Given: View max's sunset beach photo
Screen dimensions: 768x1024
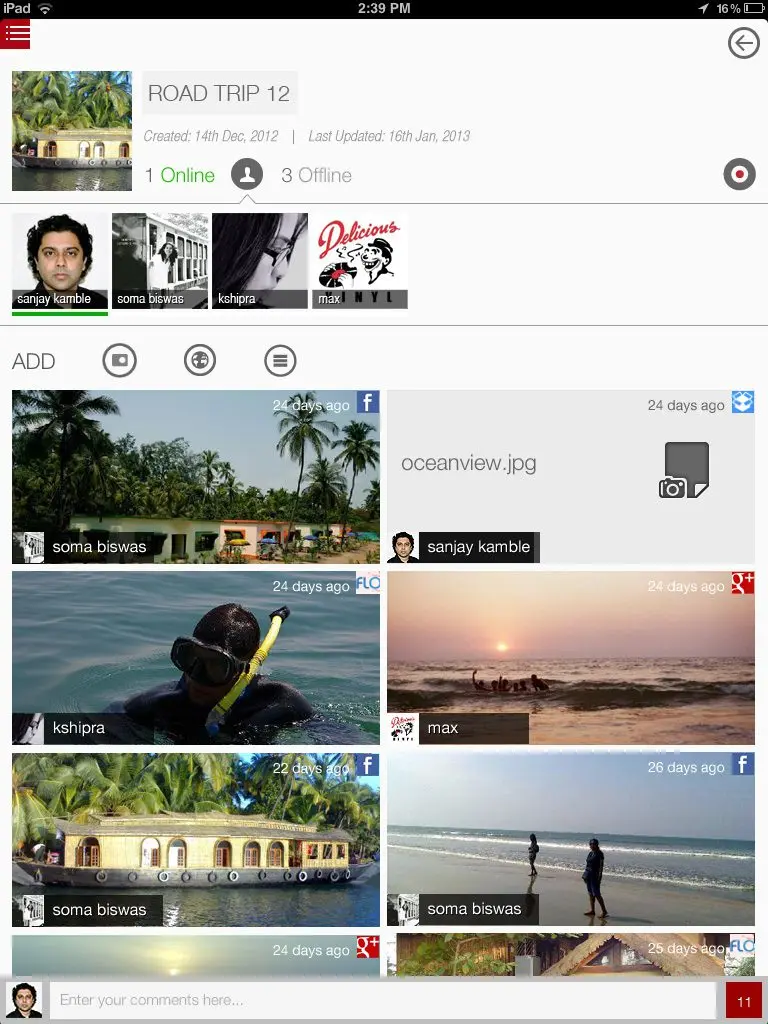Looking at the screenshot, I should click(x=571, y=658).
